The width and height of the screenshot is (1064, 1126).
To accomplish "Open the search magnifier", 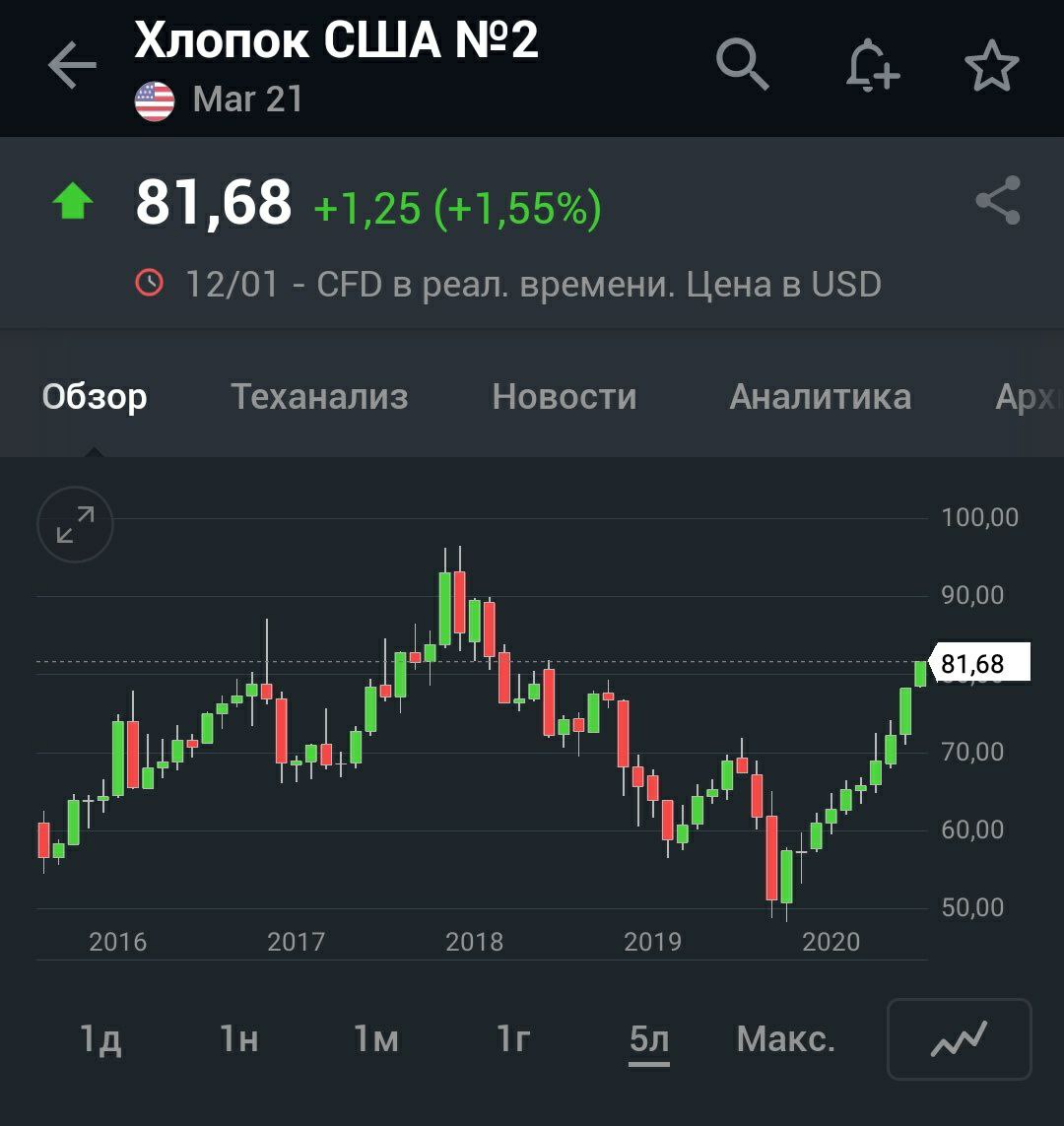I will point(742,66).
